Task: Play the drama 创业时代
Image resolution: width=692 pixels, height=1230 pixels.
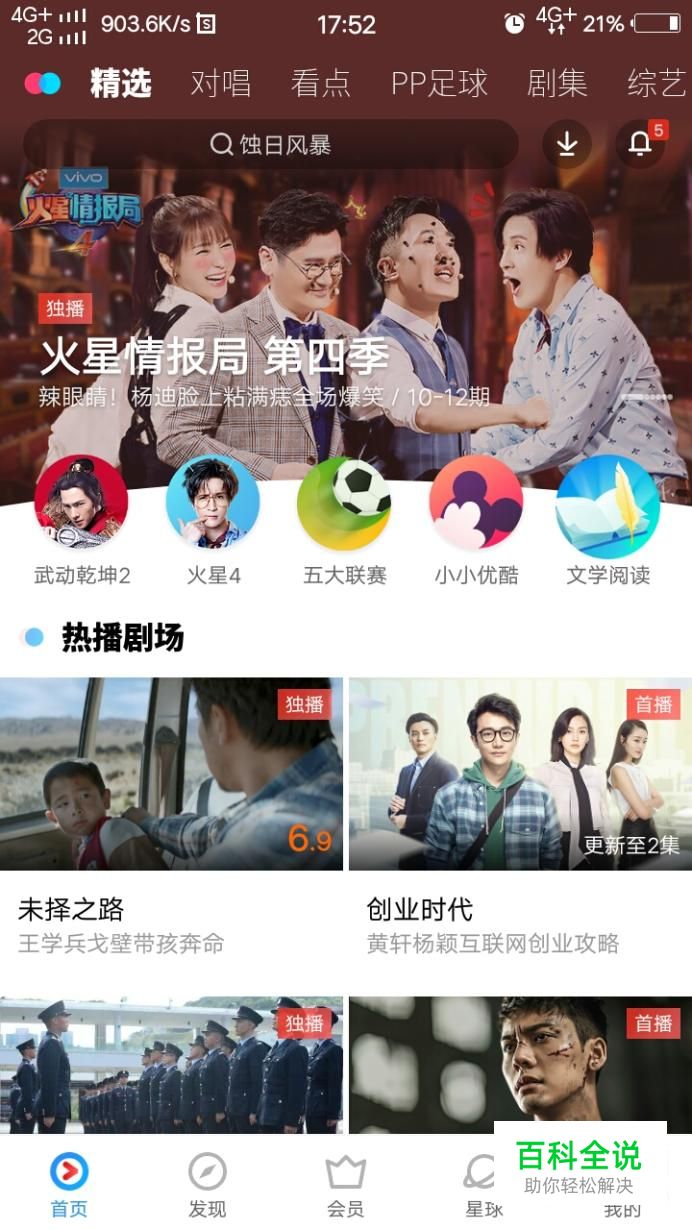Action: coord(520,775)
